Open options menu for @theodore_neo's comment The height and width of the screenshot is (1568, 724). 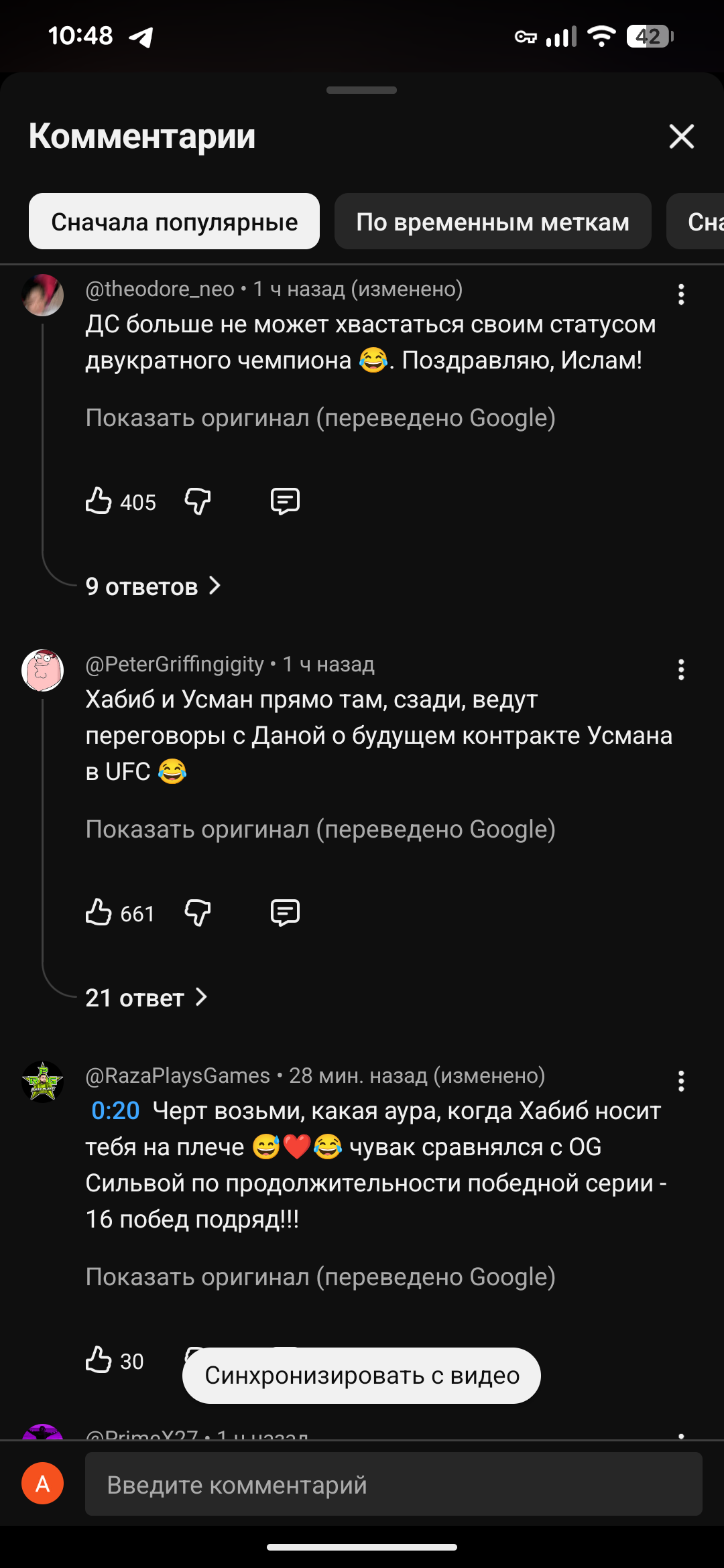click(x=681, y=294)
